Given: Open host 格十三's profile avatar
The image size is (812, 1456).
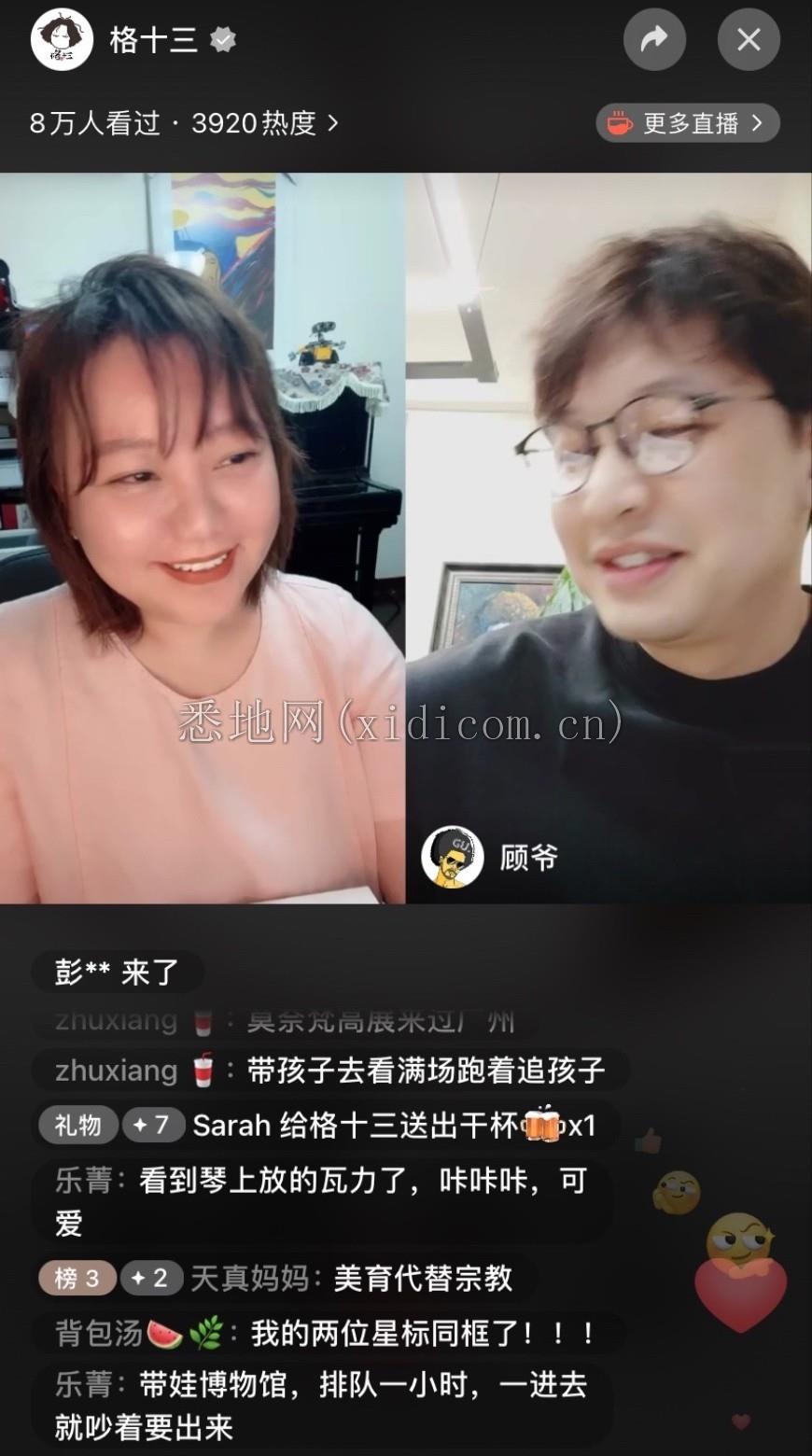Looking at the screenshot, I should click(x=62, y=39).
